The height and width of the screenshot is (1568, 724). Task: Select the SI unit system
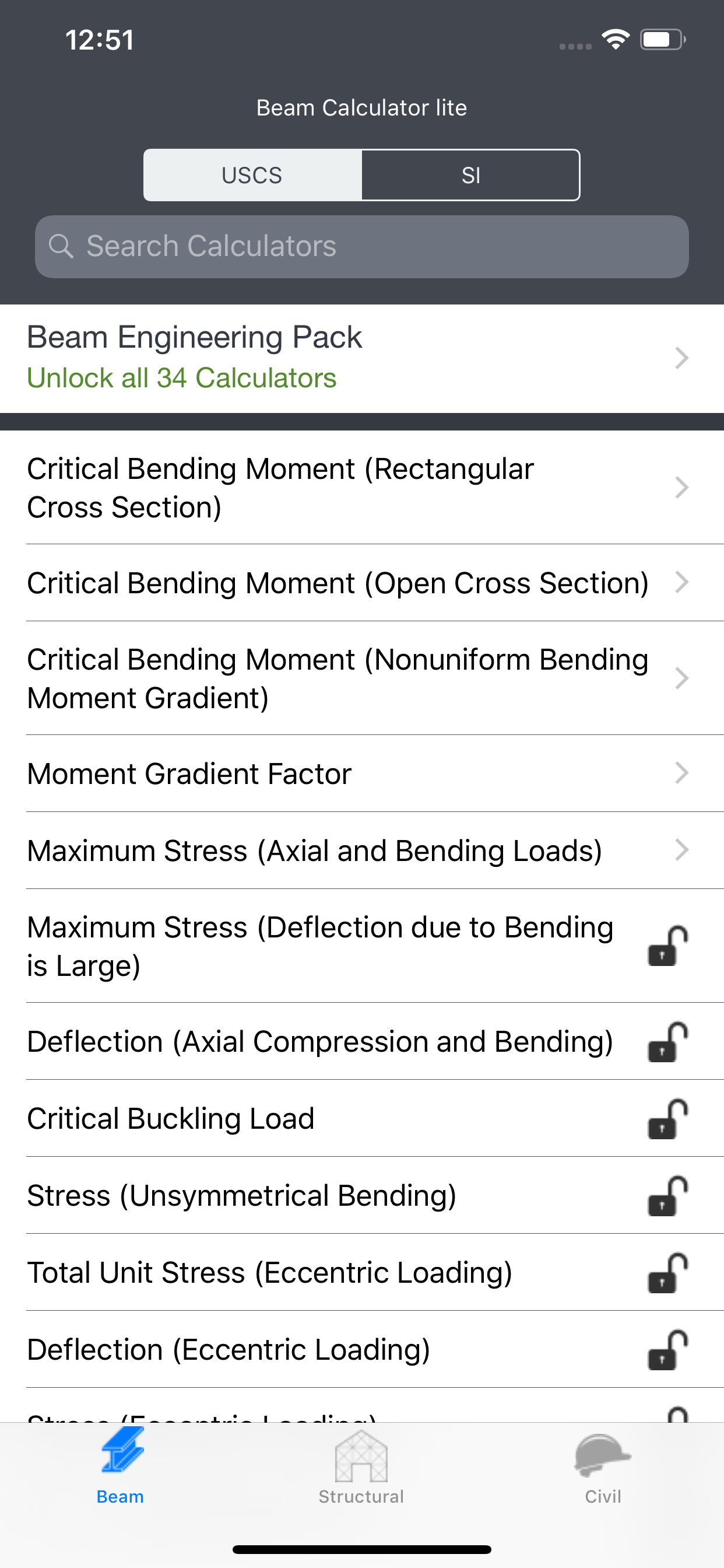[470, 176]
